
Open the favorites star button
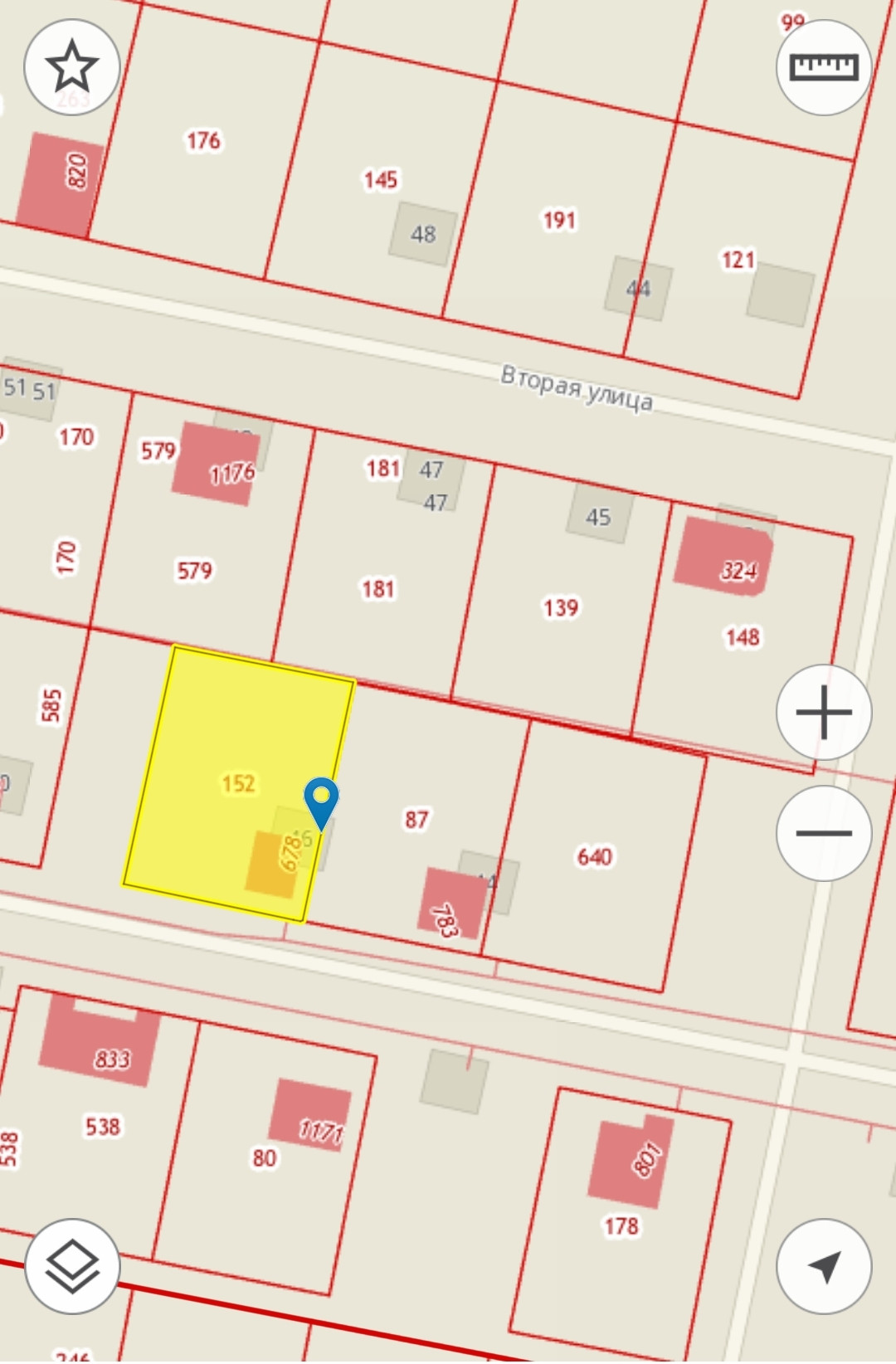72,67
